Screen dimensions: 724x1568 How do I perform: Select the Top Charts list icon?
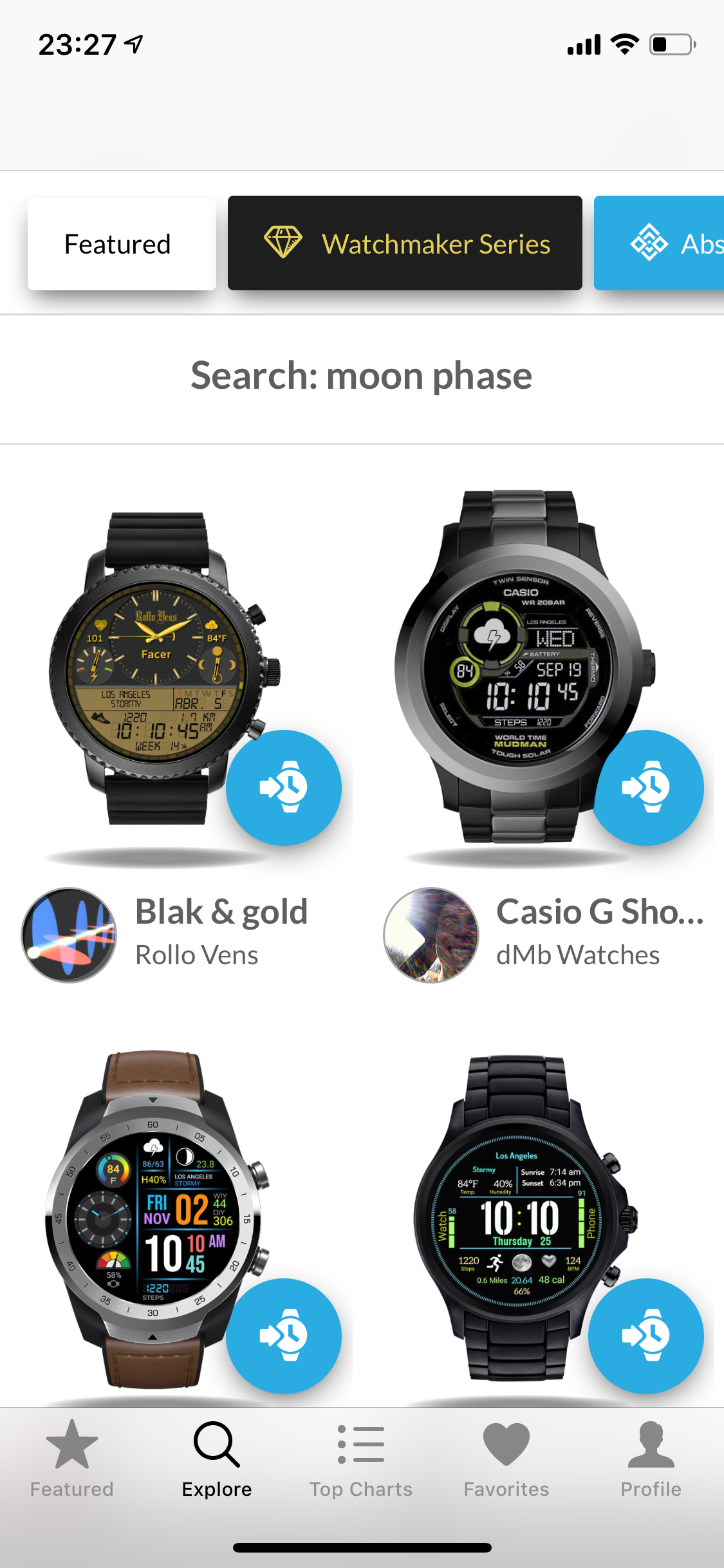(x=361, y=1444)
